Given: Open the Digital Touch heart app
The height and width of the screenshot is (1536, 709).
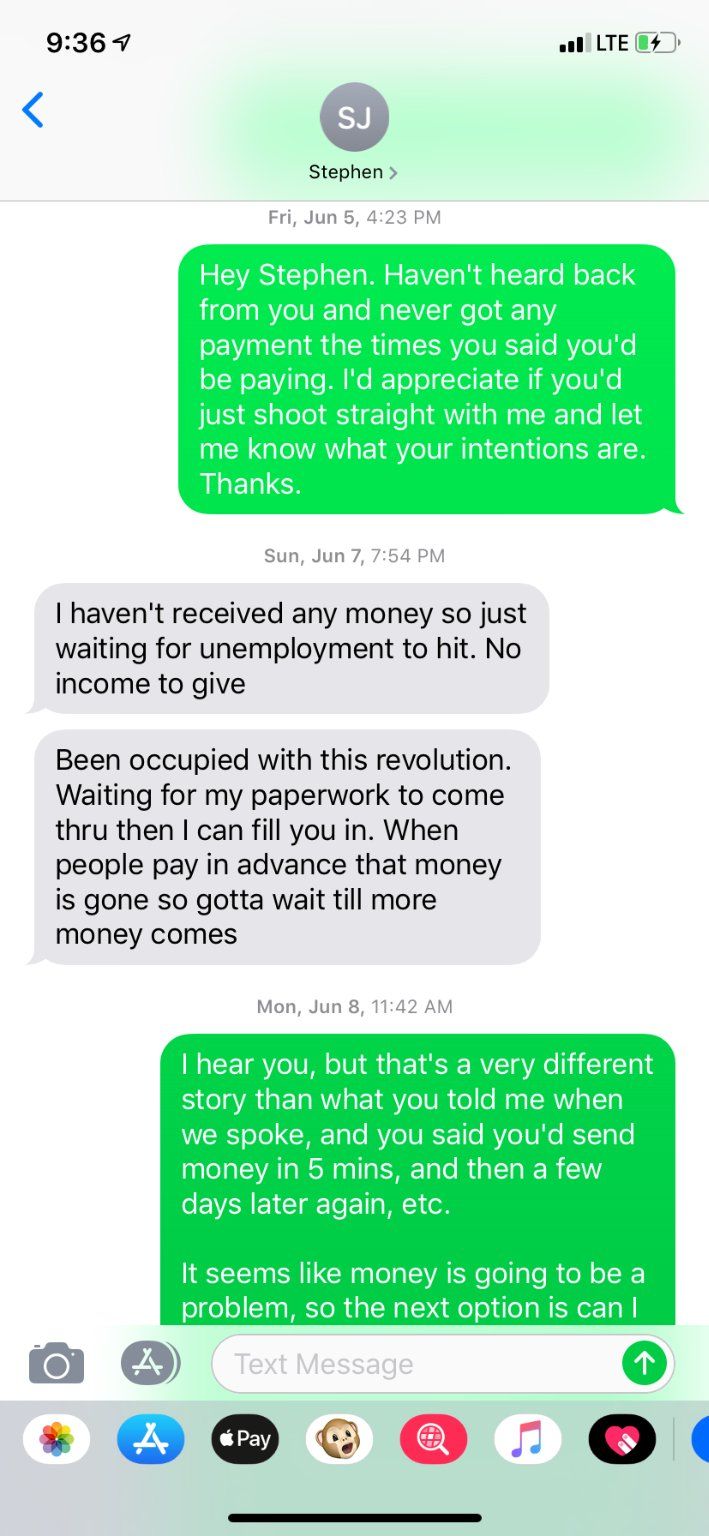Looking at the screenshot, I should coord(622,1440).
